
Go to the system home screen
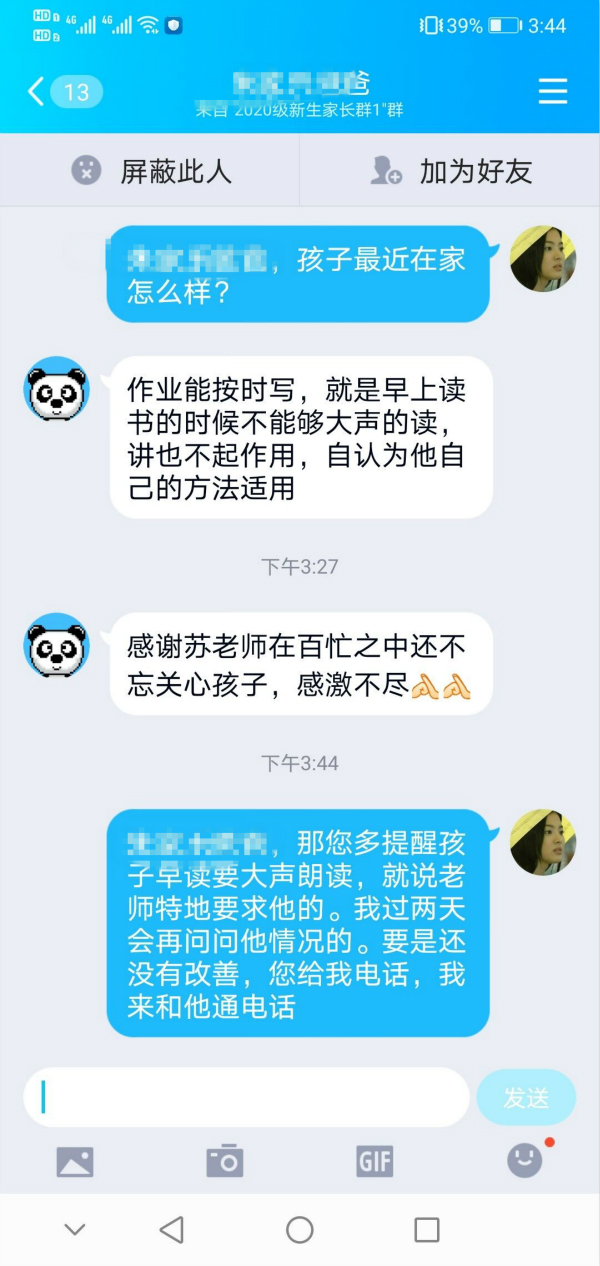point(300,1230)
